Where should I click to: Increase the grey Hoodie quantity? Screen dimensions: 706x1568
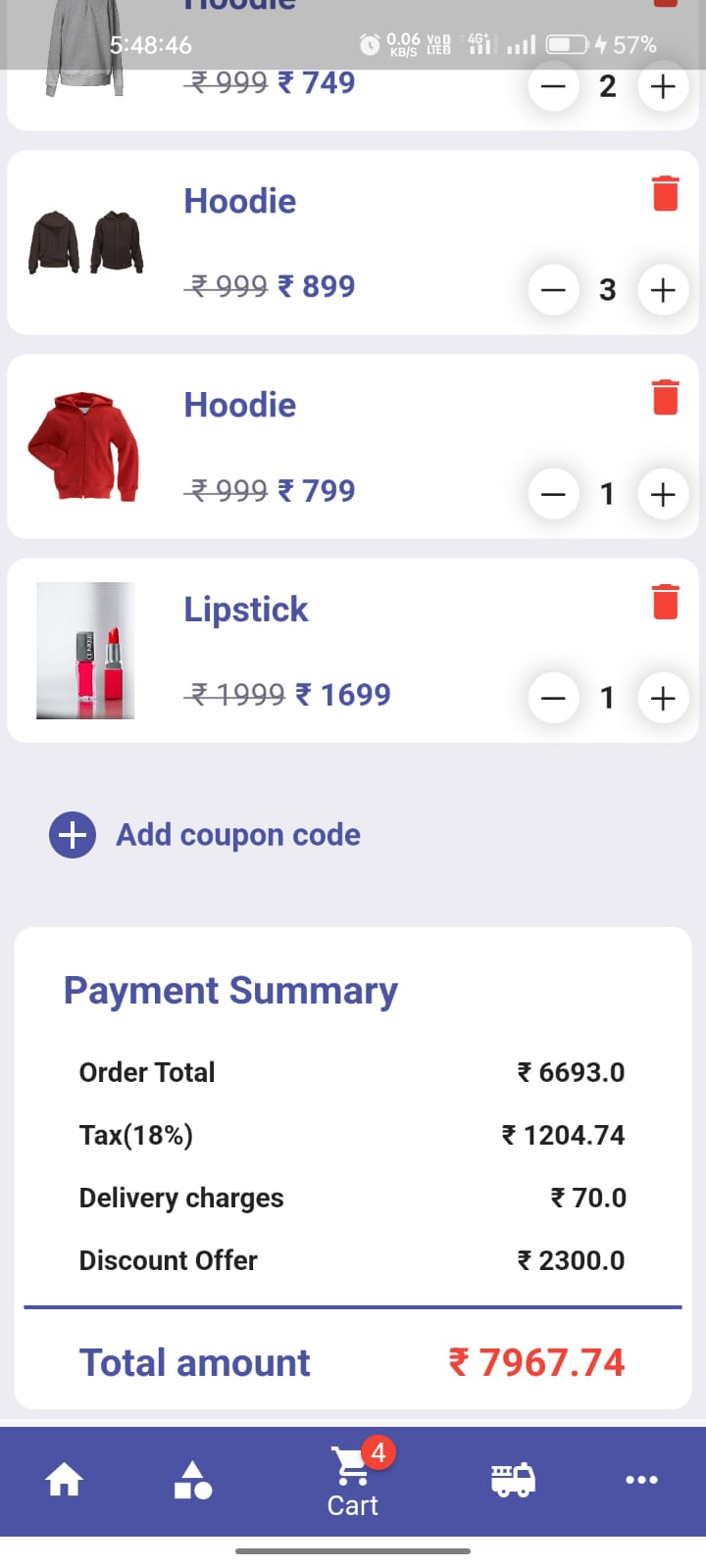662,86
